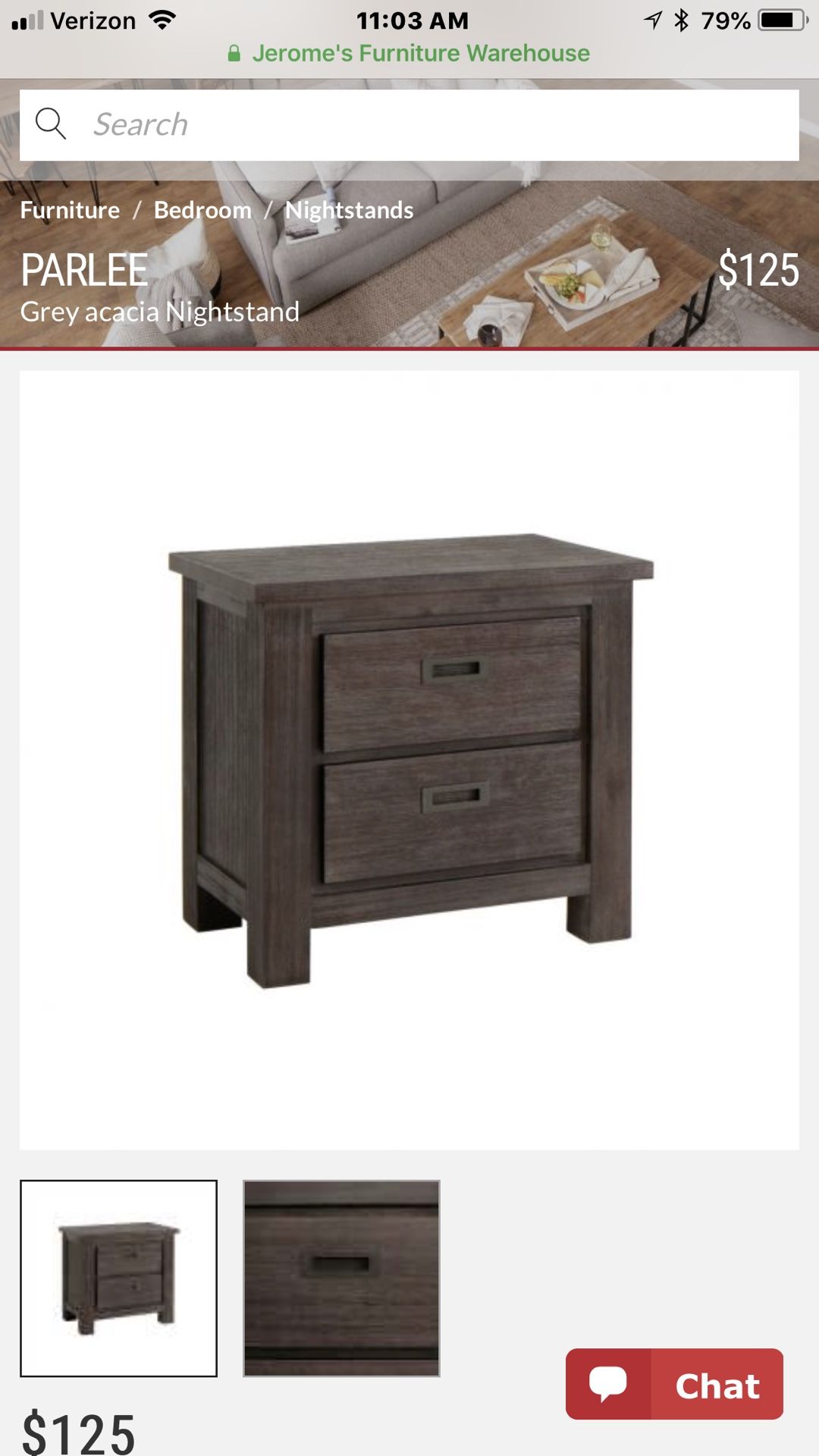Select the full nightstand thumbnail

[118, 1279]
